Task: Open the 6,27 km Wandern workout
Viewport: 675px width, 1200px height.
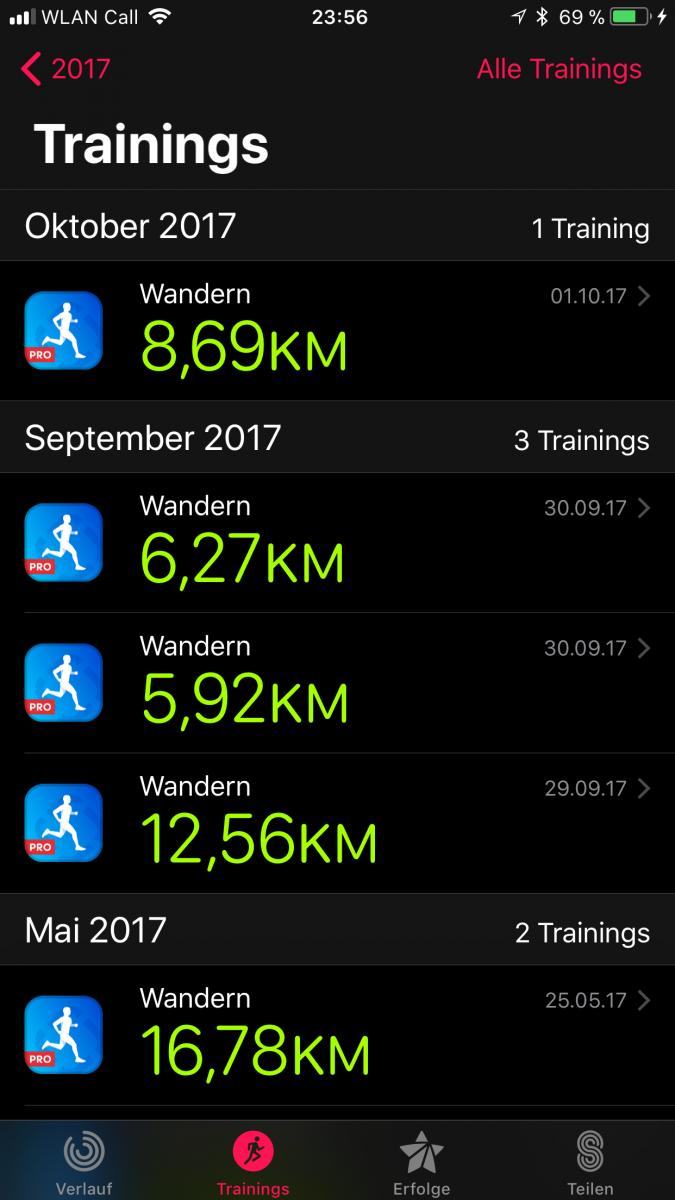Action: click(x=337, y=543)
